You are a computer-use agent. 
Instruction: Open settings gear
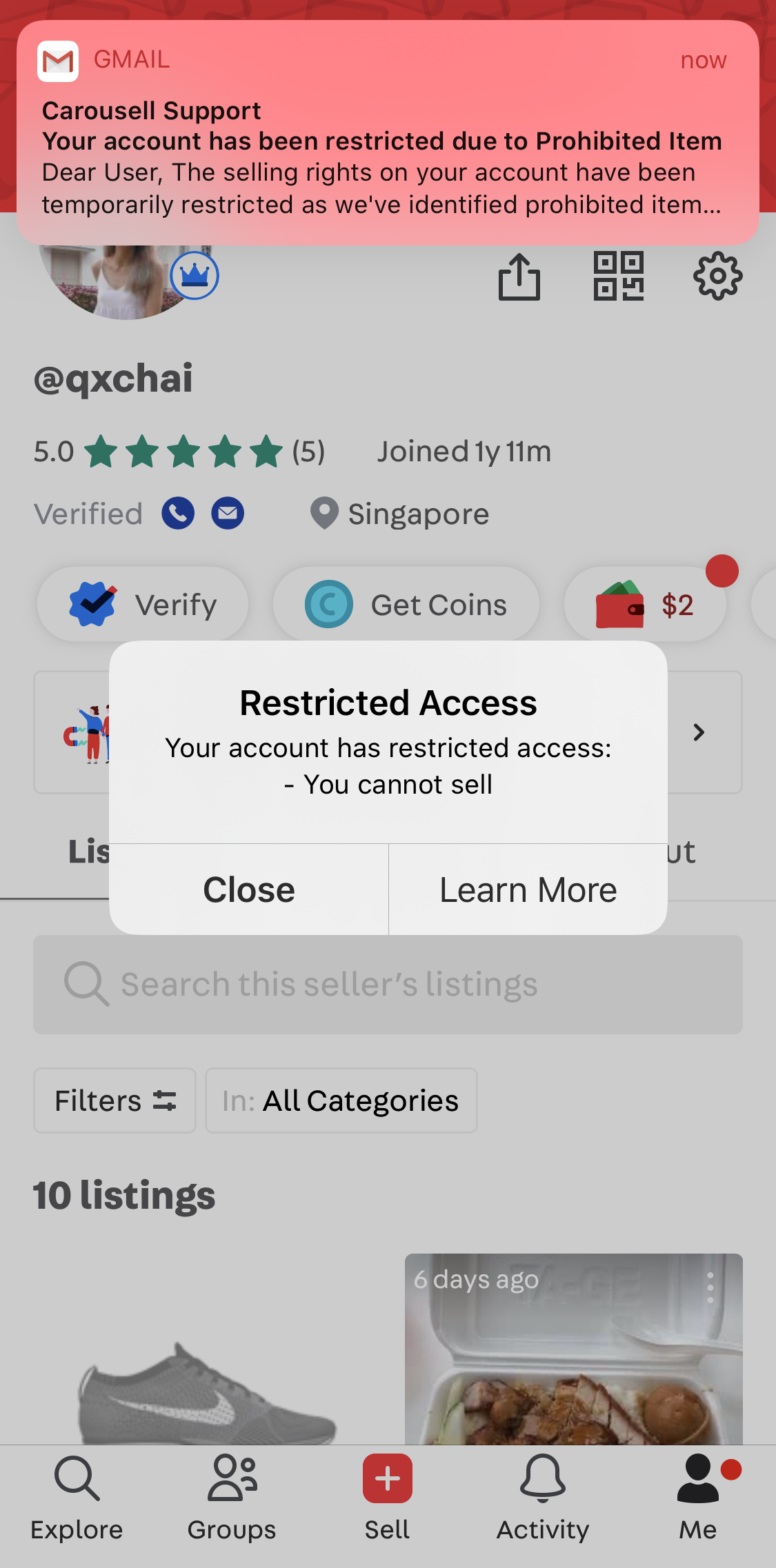(x=718, y=276)
